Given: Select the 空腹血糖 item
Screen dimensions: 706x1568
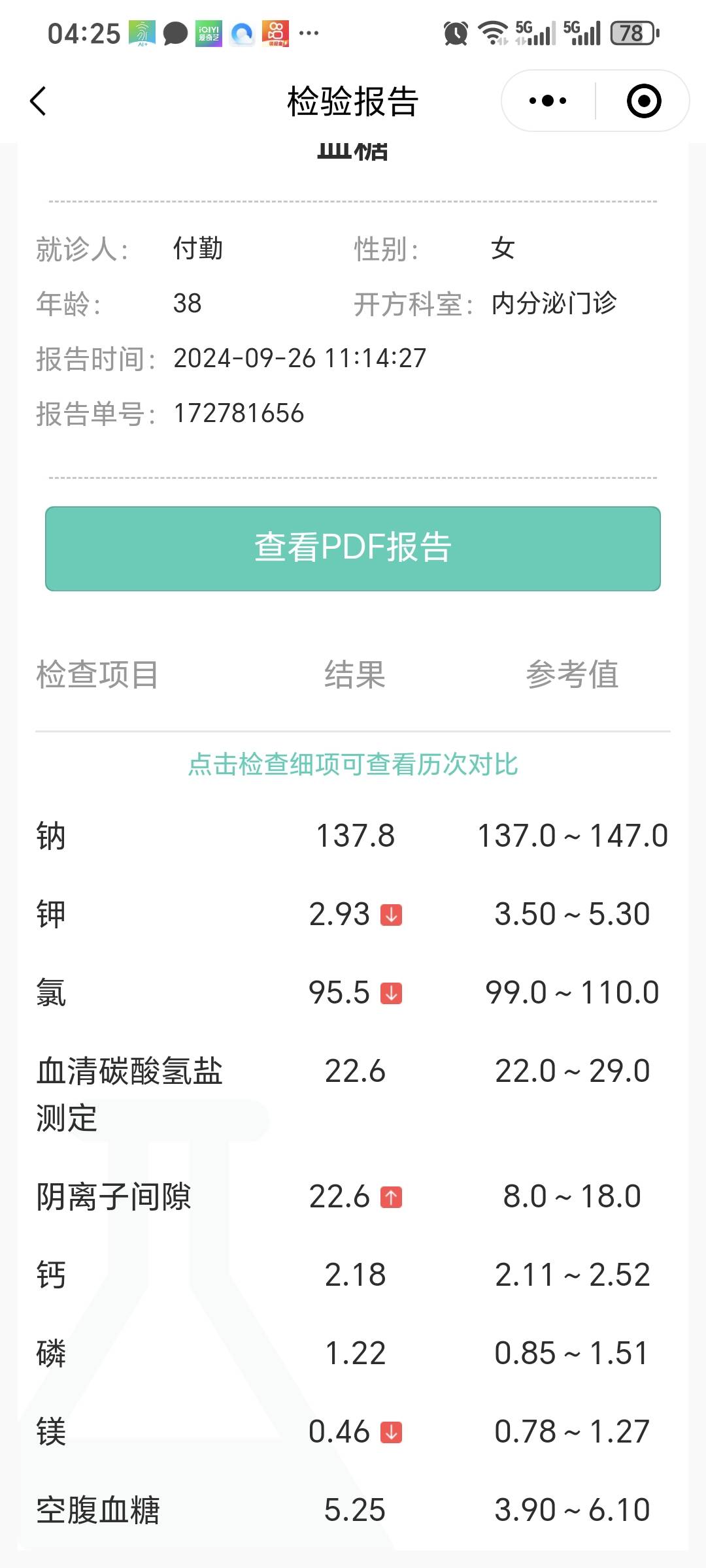Looking at the screenshot, I should pos(353,1510).
